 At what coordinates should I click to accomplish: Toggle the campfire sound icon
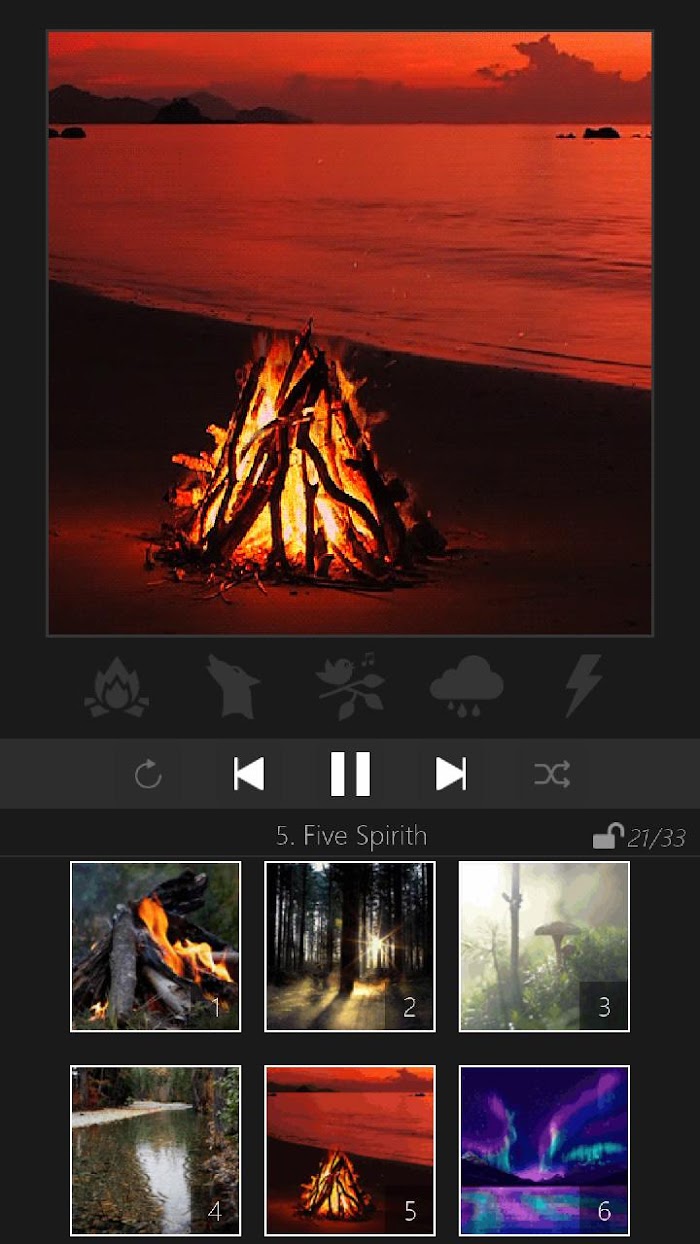117,687
